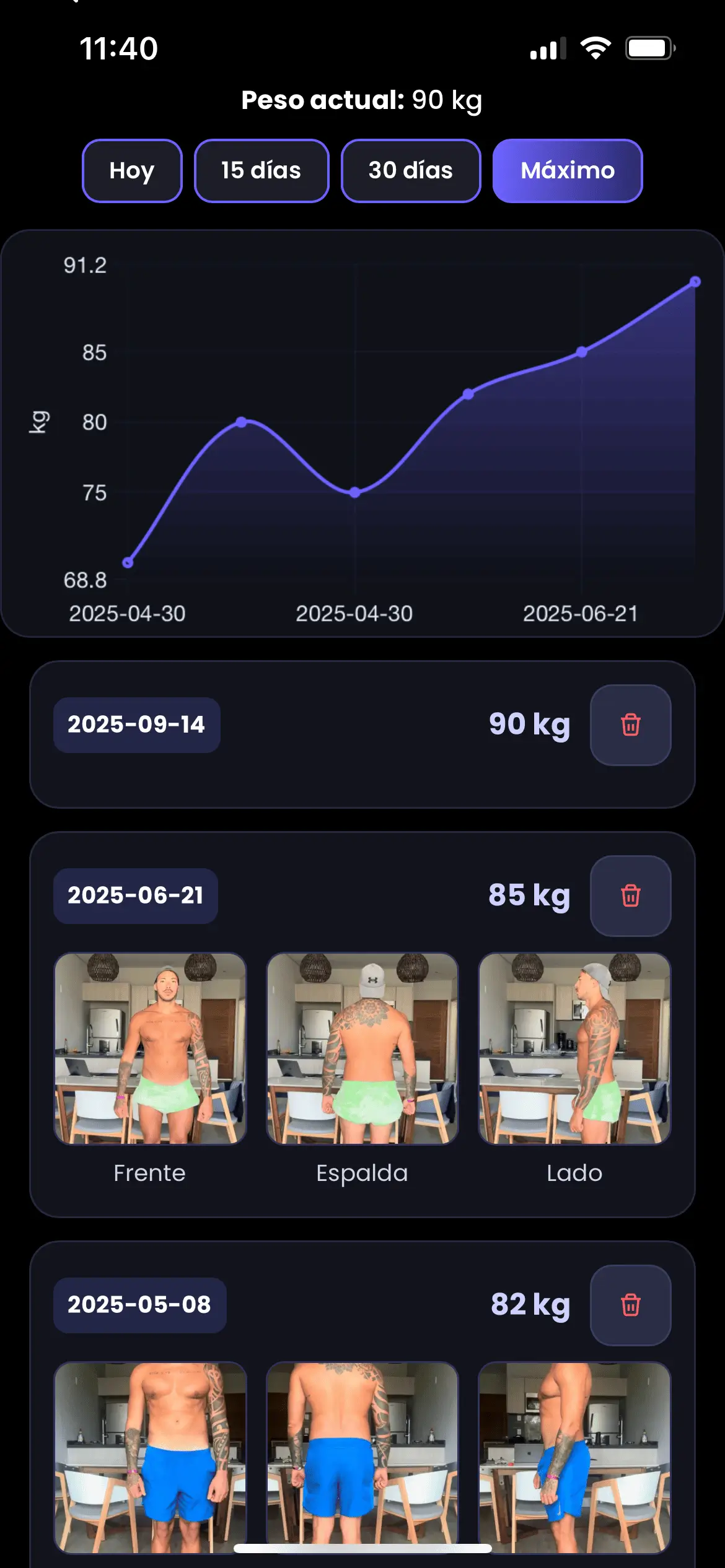Switch to the 15 días range
Viewport: 725px width, 1568px height.
click(261, 171)
